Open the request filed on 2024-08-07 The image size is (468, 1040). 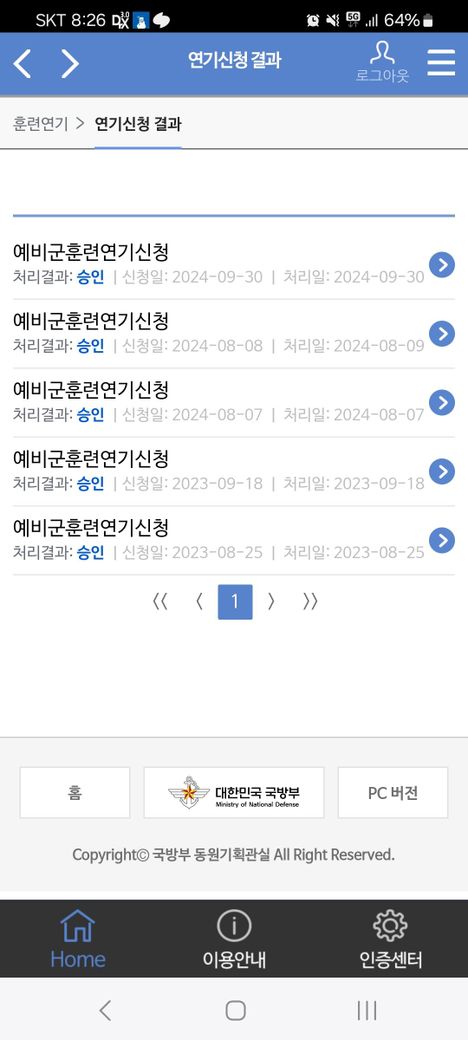tap(233, 403)
